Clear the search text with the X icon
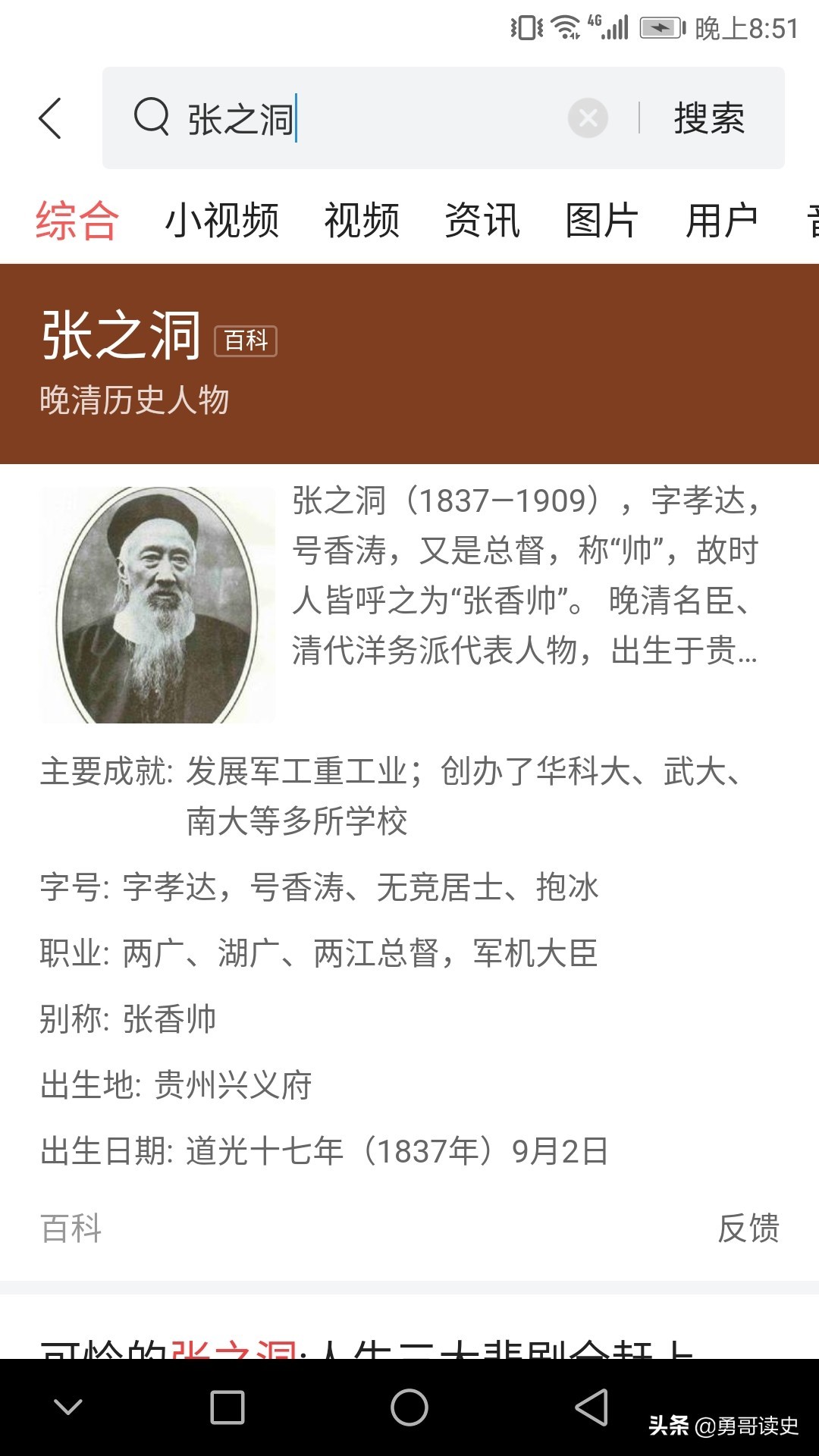Screen dimensions: 819x1456 click(588, 118)
